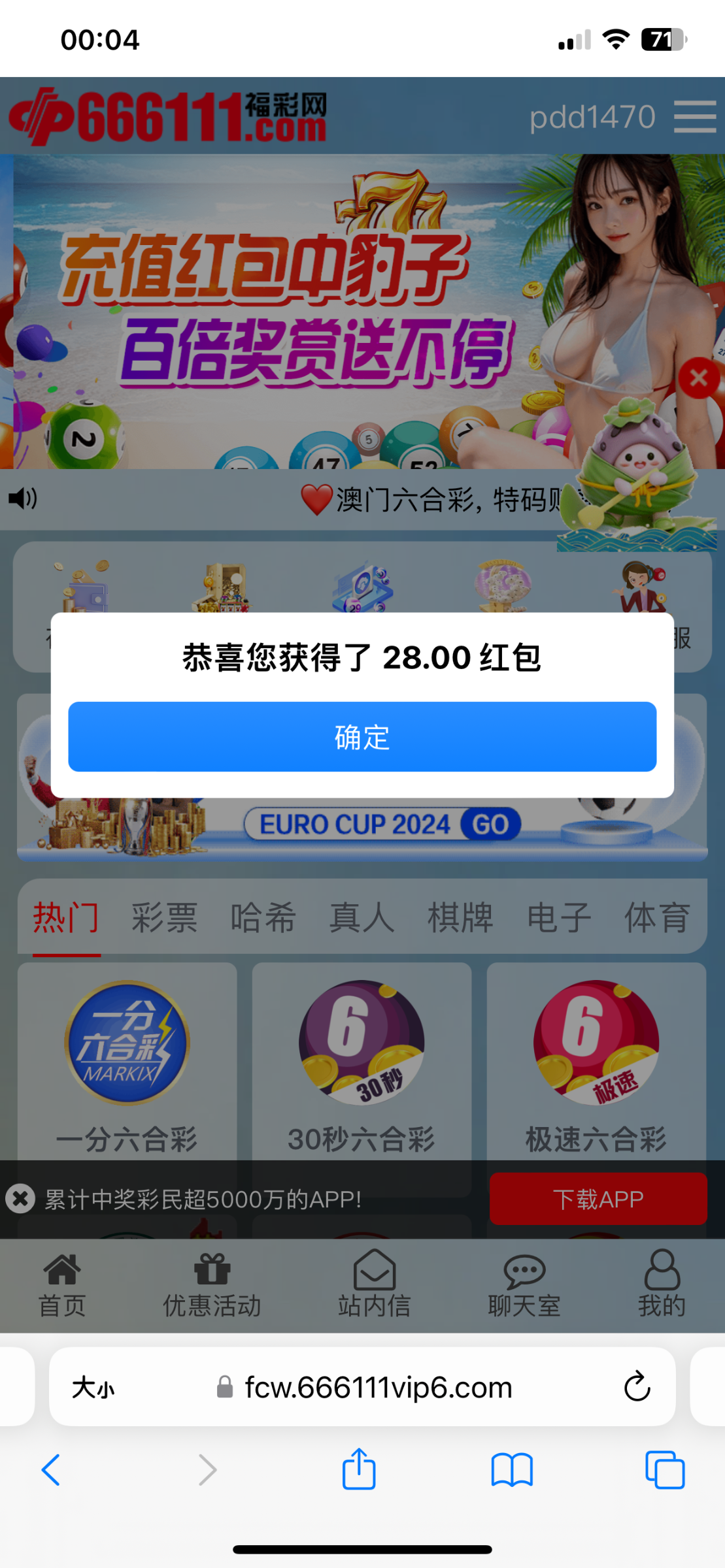725x1568 pixels.
Task: Open the 我的 profile tab
Action: pos(662,1285)
